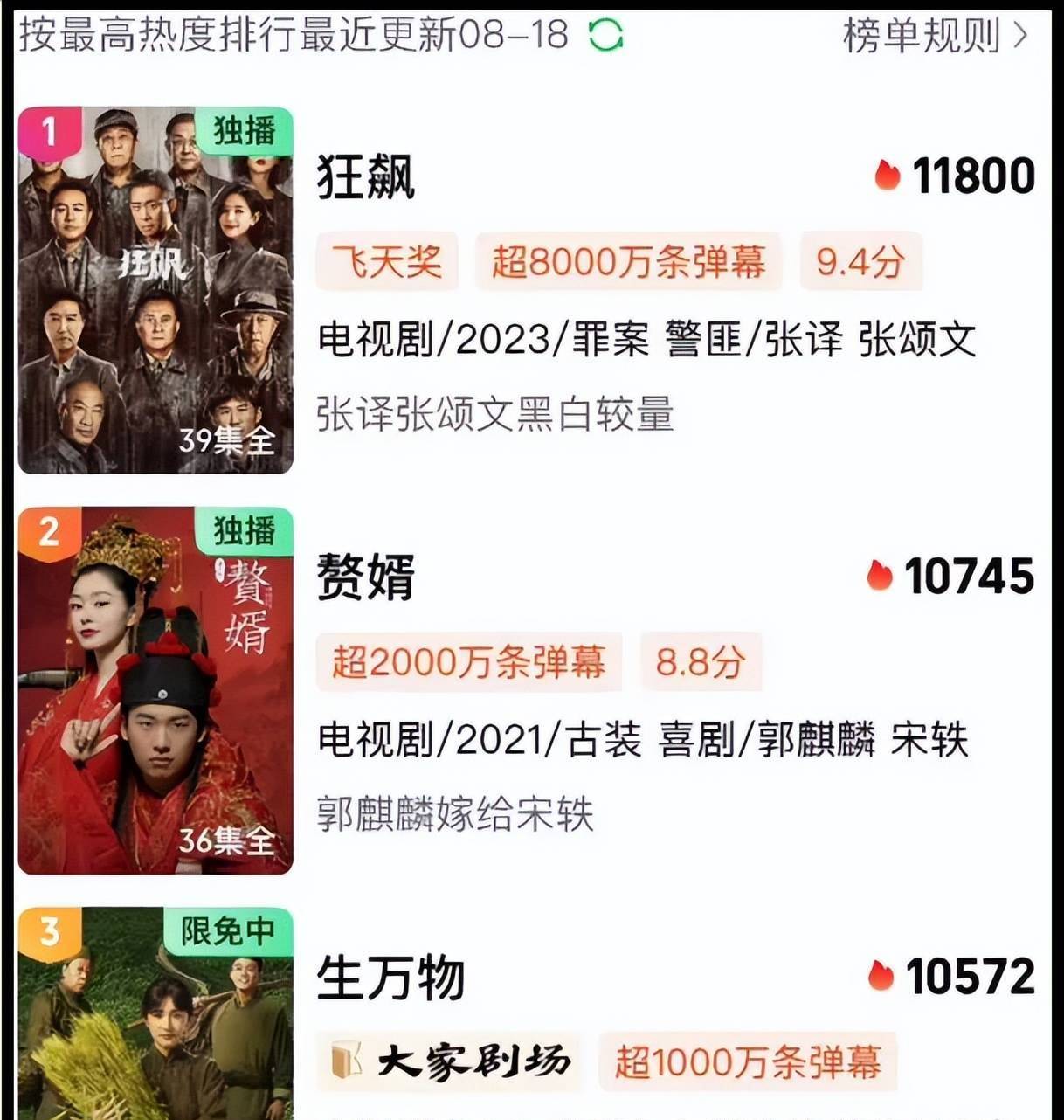1064x1120 pixels.
Task: Open 榜单规则 ranking rules
Action: coord(934,36)
